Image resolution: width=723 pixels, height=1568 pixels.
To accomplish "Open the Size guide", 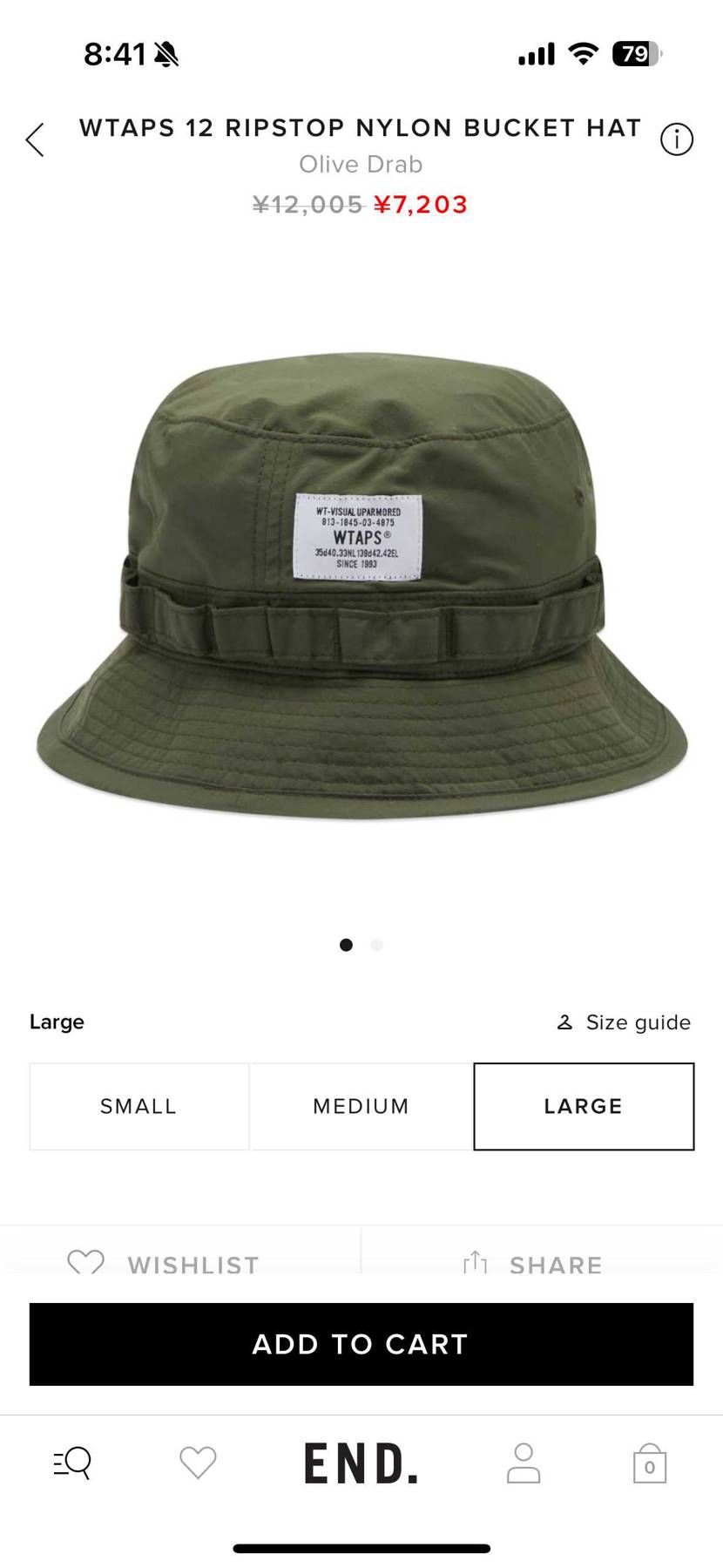I will point(624,1022).
